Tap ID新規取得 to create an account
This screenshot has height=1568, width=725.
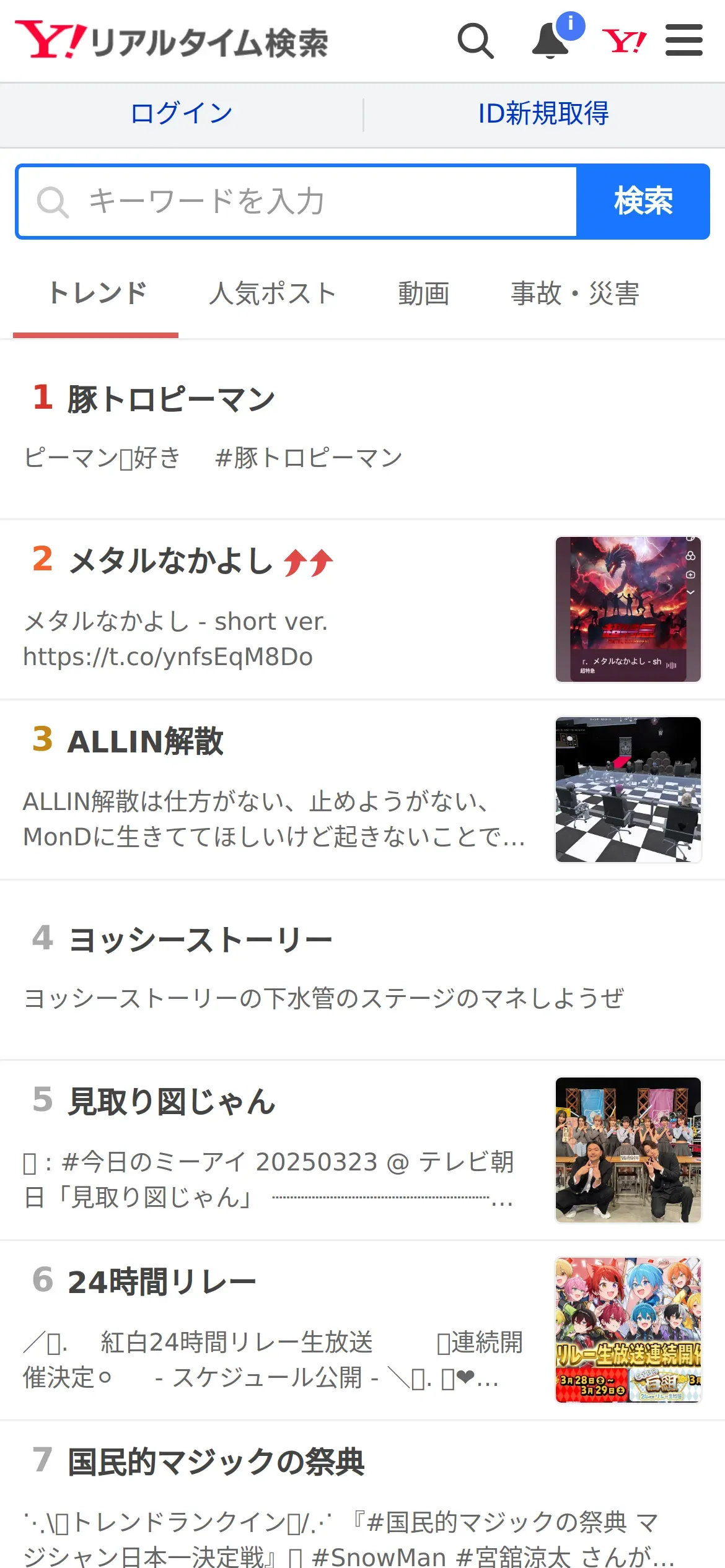[544, 114]
